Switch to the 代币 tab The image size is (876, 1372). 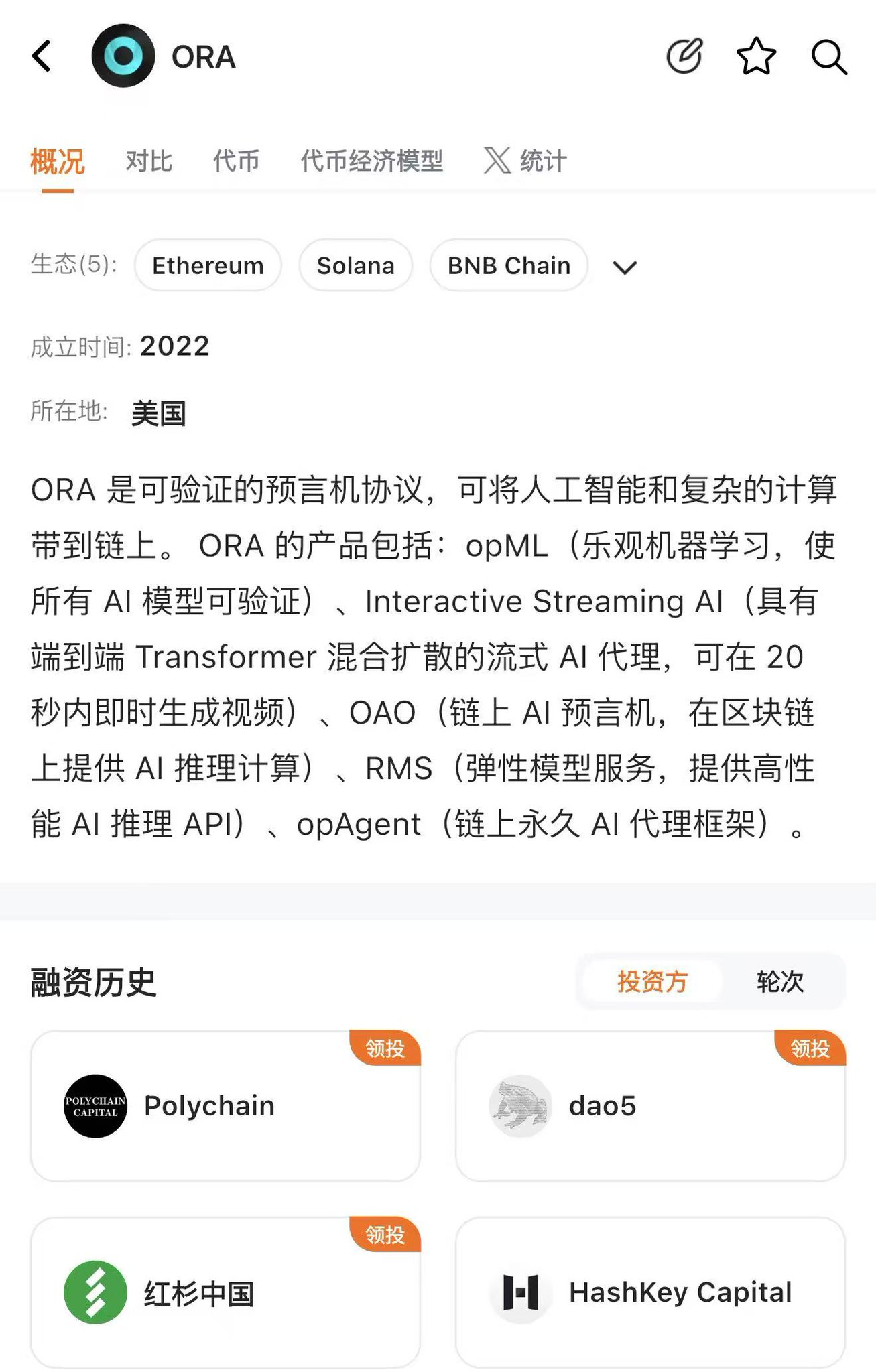click(236, 161)
